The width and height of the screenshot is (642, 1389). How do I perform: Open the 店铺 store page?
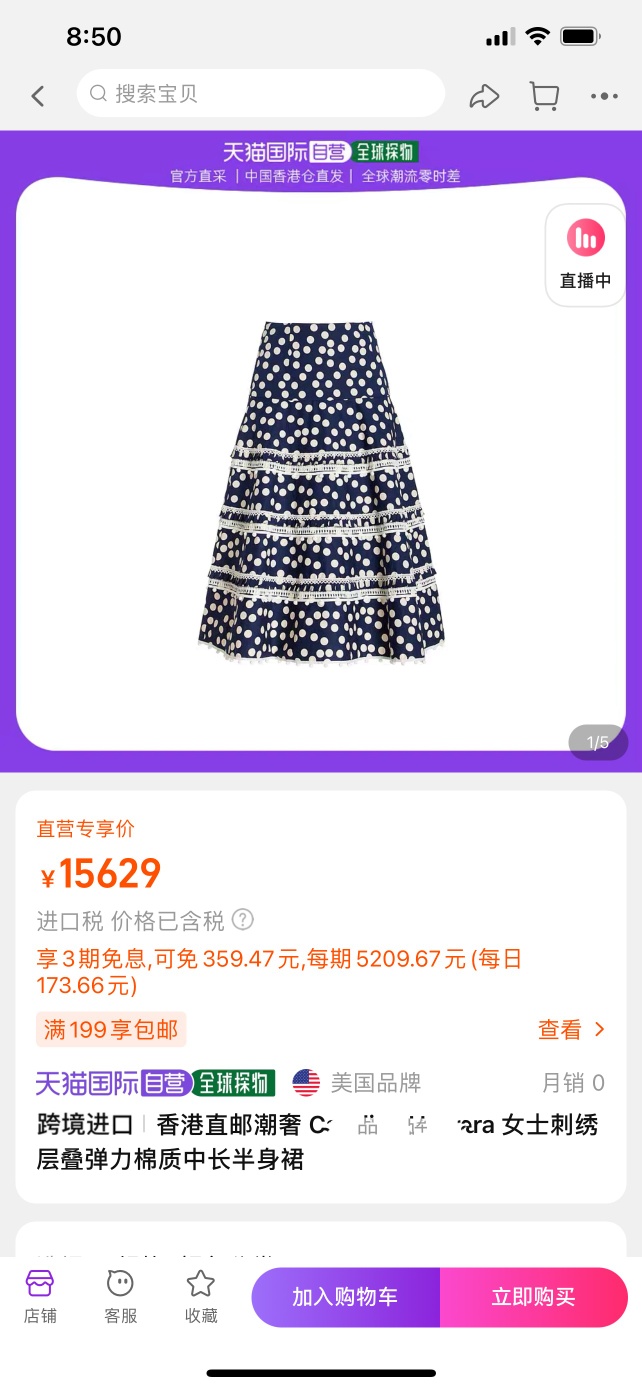pos(39,1297)
